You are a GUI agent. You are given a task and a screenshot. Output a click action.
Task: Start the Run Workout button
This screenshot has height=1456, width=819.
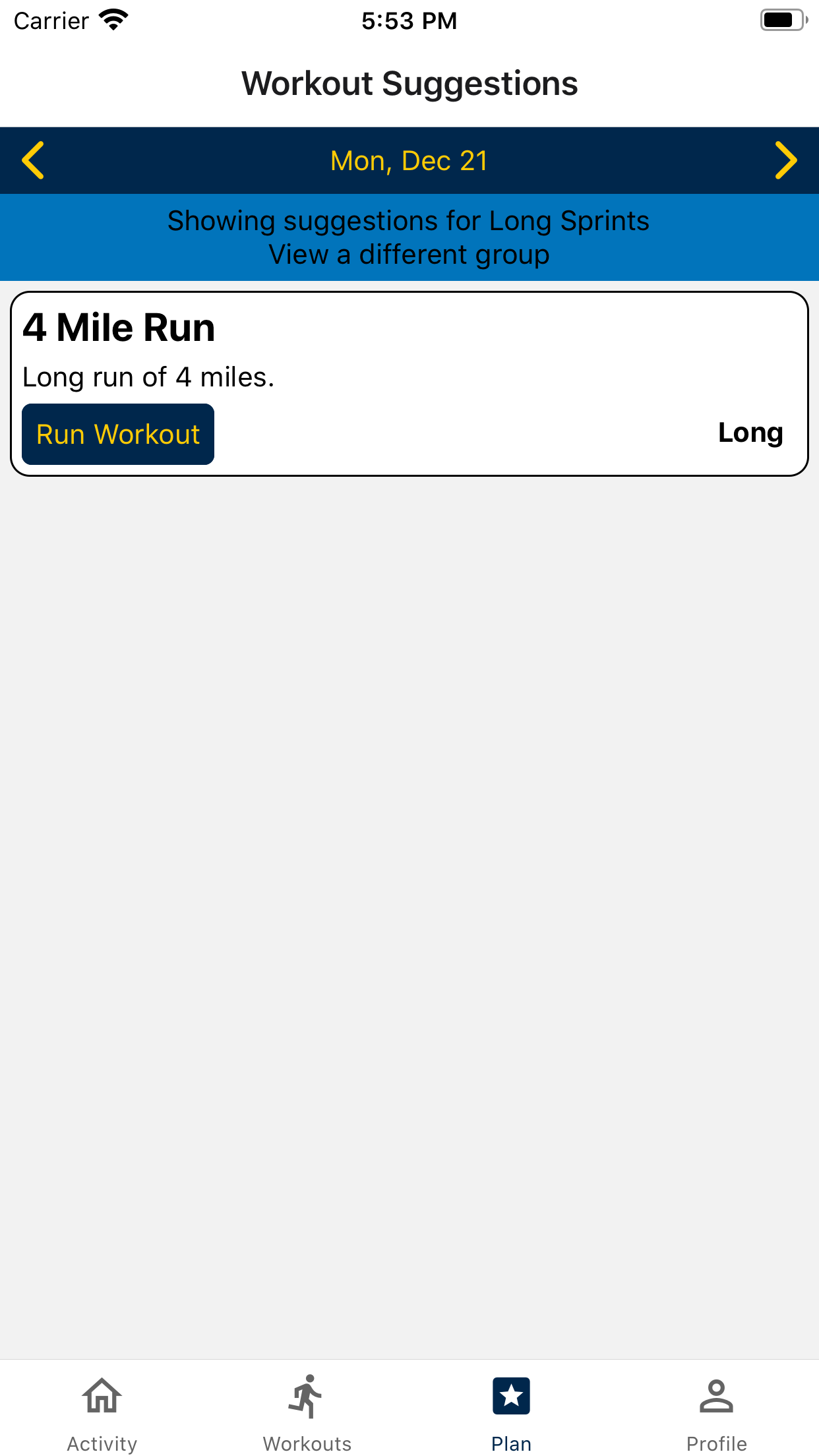tap(118, 435)
